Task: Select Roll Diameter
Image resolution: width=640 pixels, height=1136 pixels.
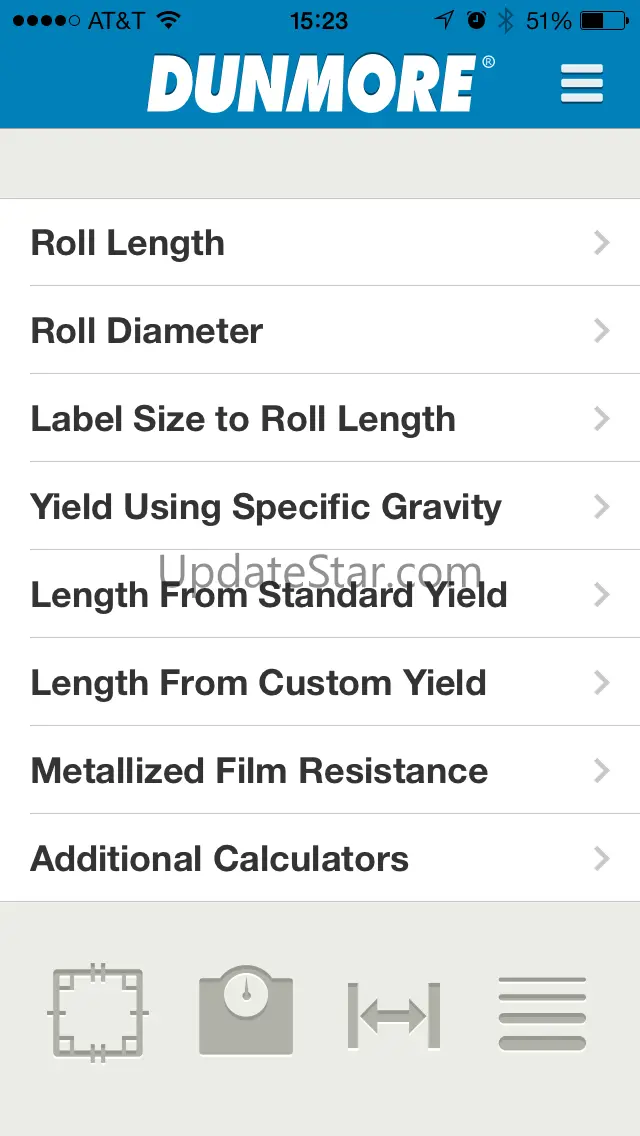Action: [320, 331]
